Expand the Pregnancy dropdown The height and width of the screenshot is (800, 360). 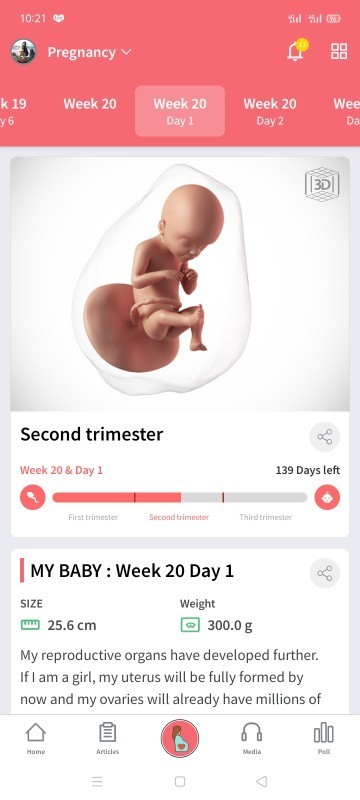[90, 52]
